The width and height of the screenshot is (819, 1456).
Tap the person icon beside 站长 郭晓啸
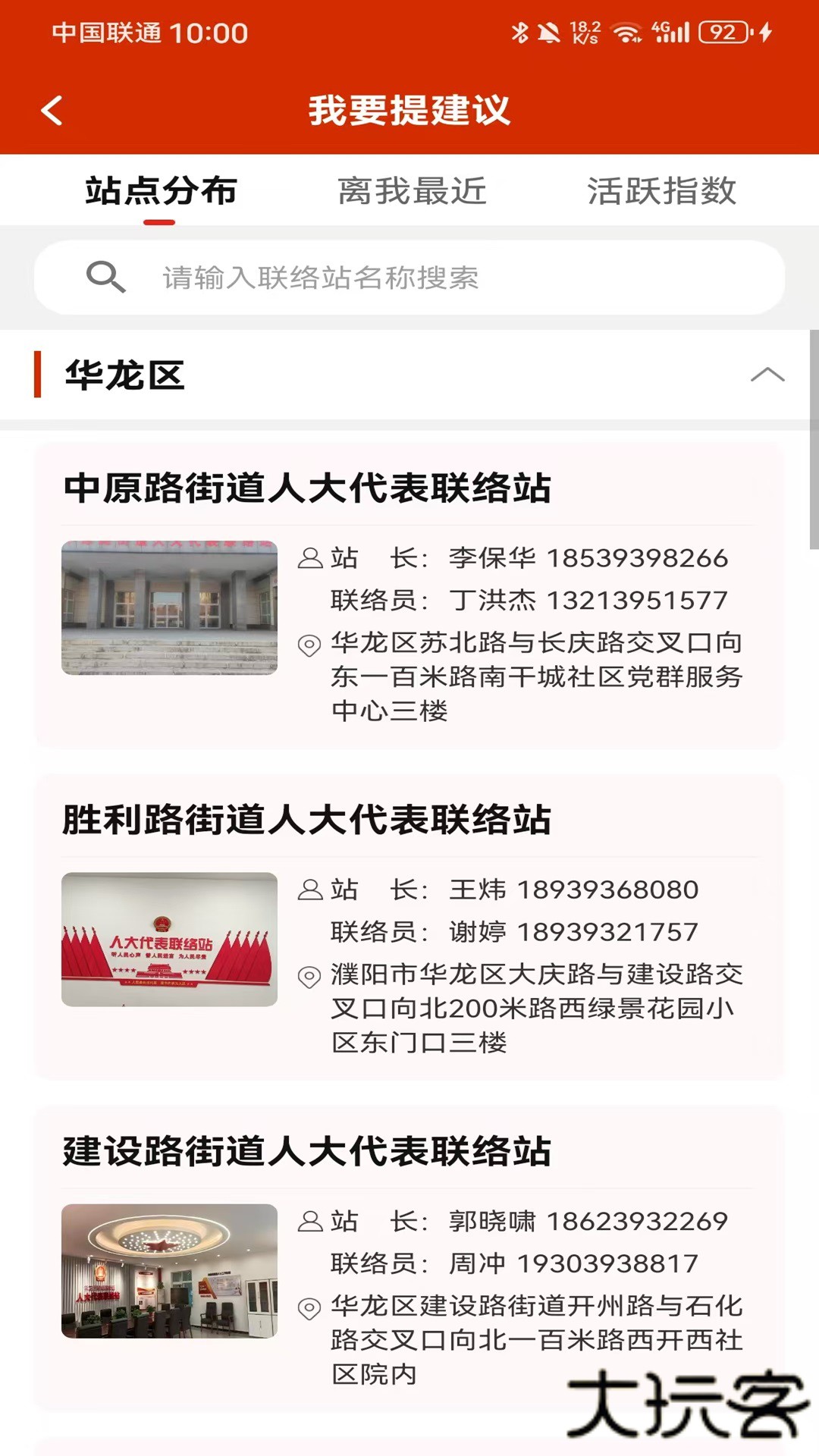[310, 1222]
